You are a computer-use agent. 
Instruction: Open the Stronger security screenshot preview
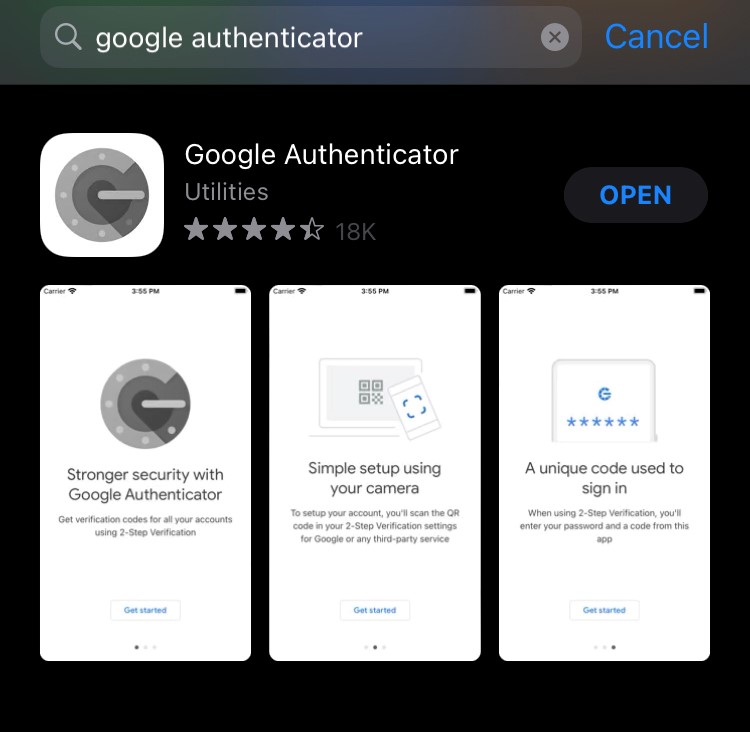click(x=145, y=473)
